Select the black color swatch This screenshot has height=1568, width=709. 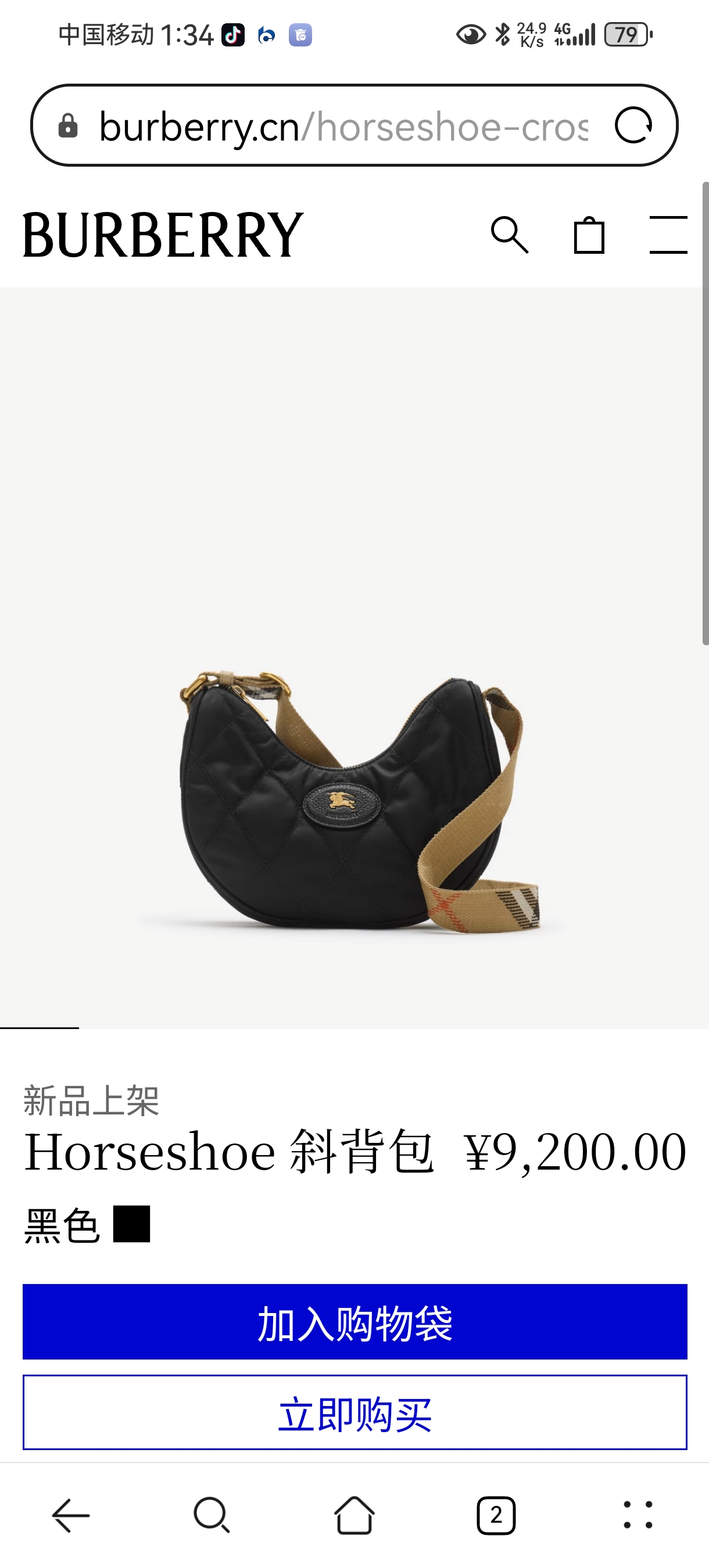(131, 1224)
